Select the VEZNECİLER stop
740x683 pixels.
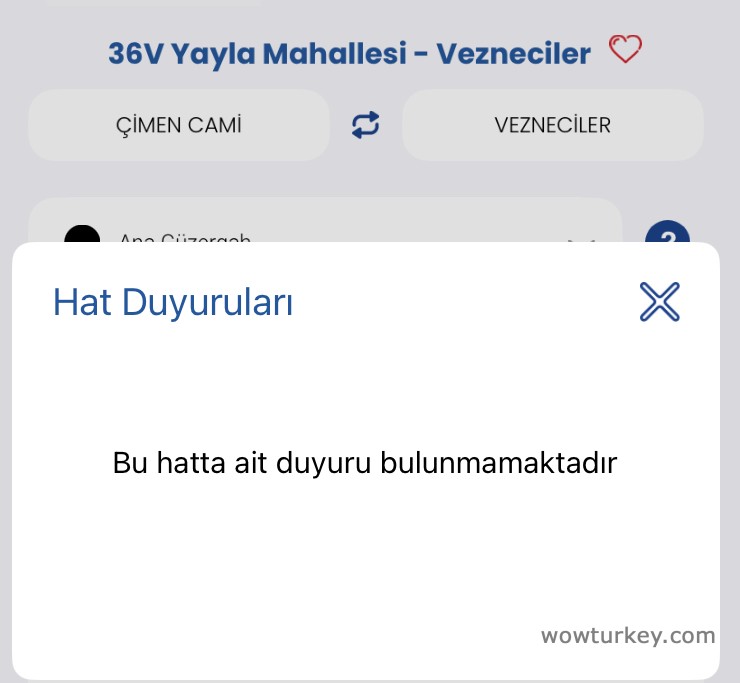[x=552, y=125]
